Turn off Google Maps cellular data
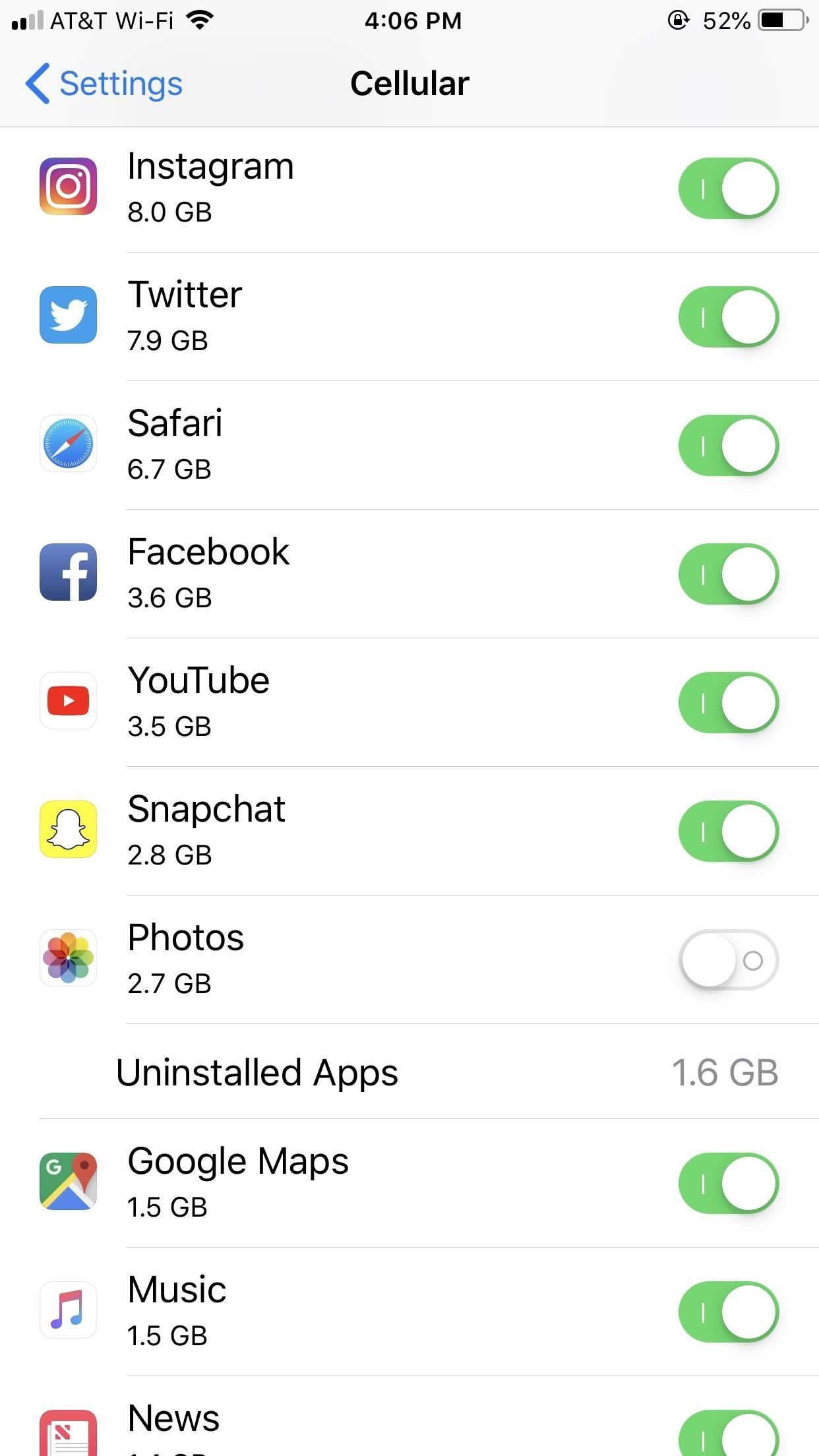819x1456 pixels. click(729, 1182)
